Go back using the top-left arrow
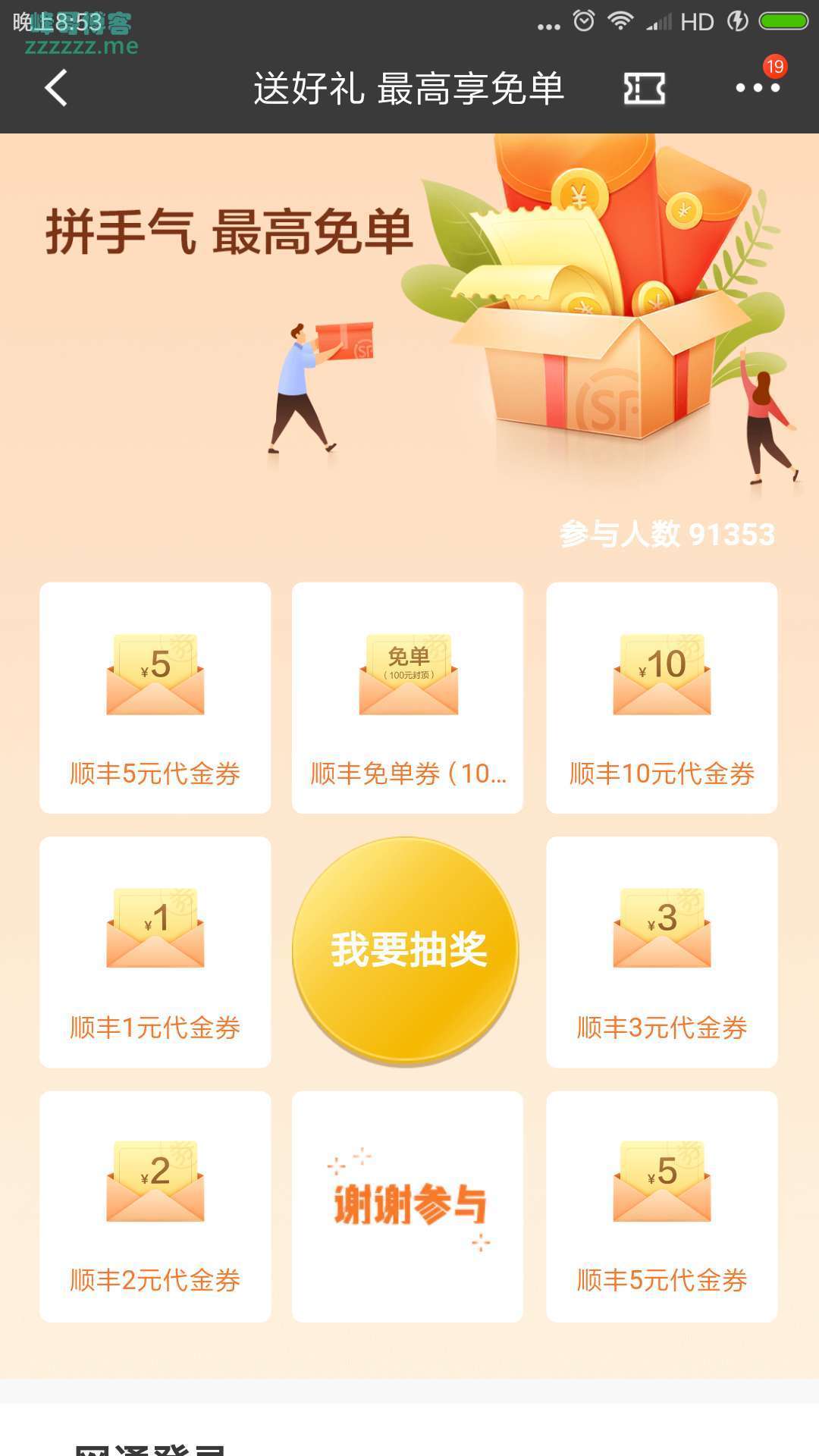 [x=56, y=88]
